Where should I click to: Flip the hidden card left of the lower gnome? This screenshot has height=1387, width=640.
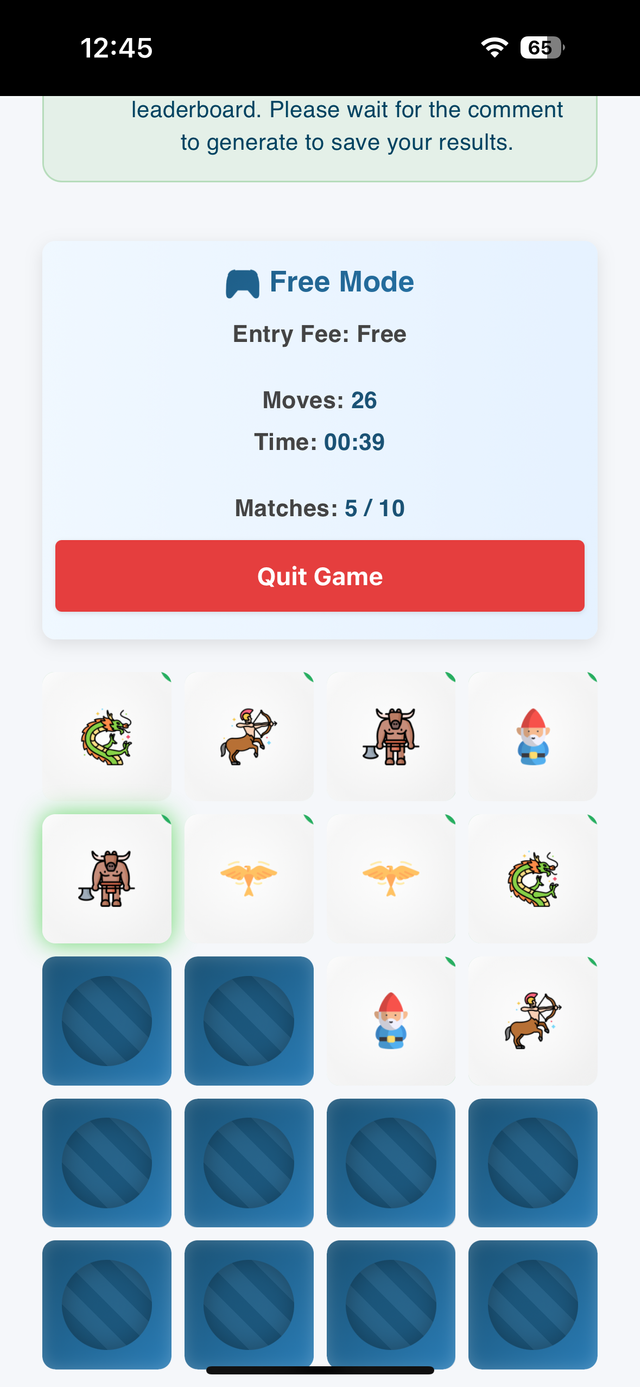click(249, 1021)
